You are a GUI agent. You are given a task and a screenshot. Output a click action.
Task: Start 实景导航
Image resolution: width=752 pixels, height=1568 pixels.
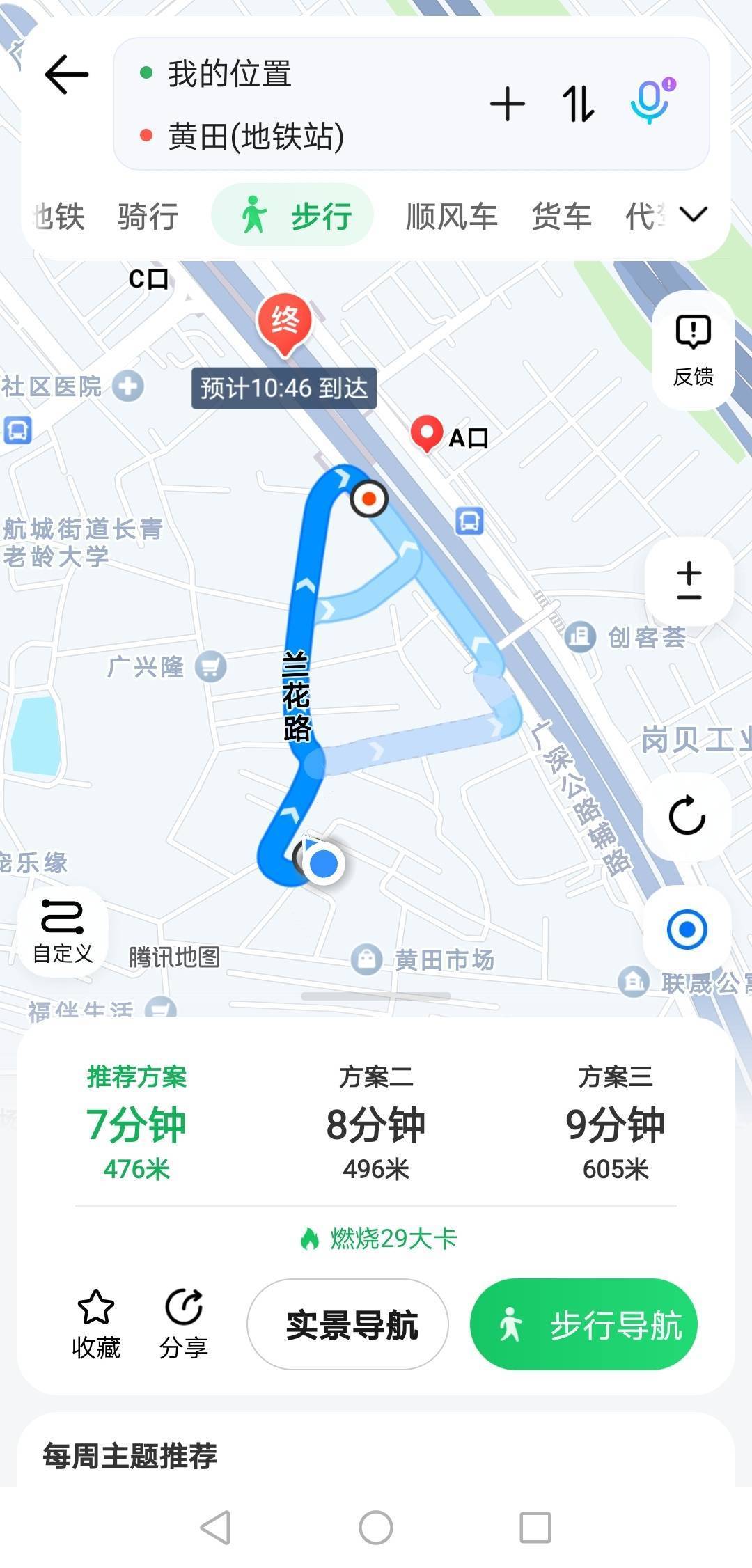tap(347, 1324)
